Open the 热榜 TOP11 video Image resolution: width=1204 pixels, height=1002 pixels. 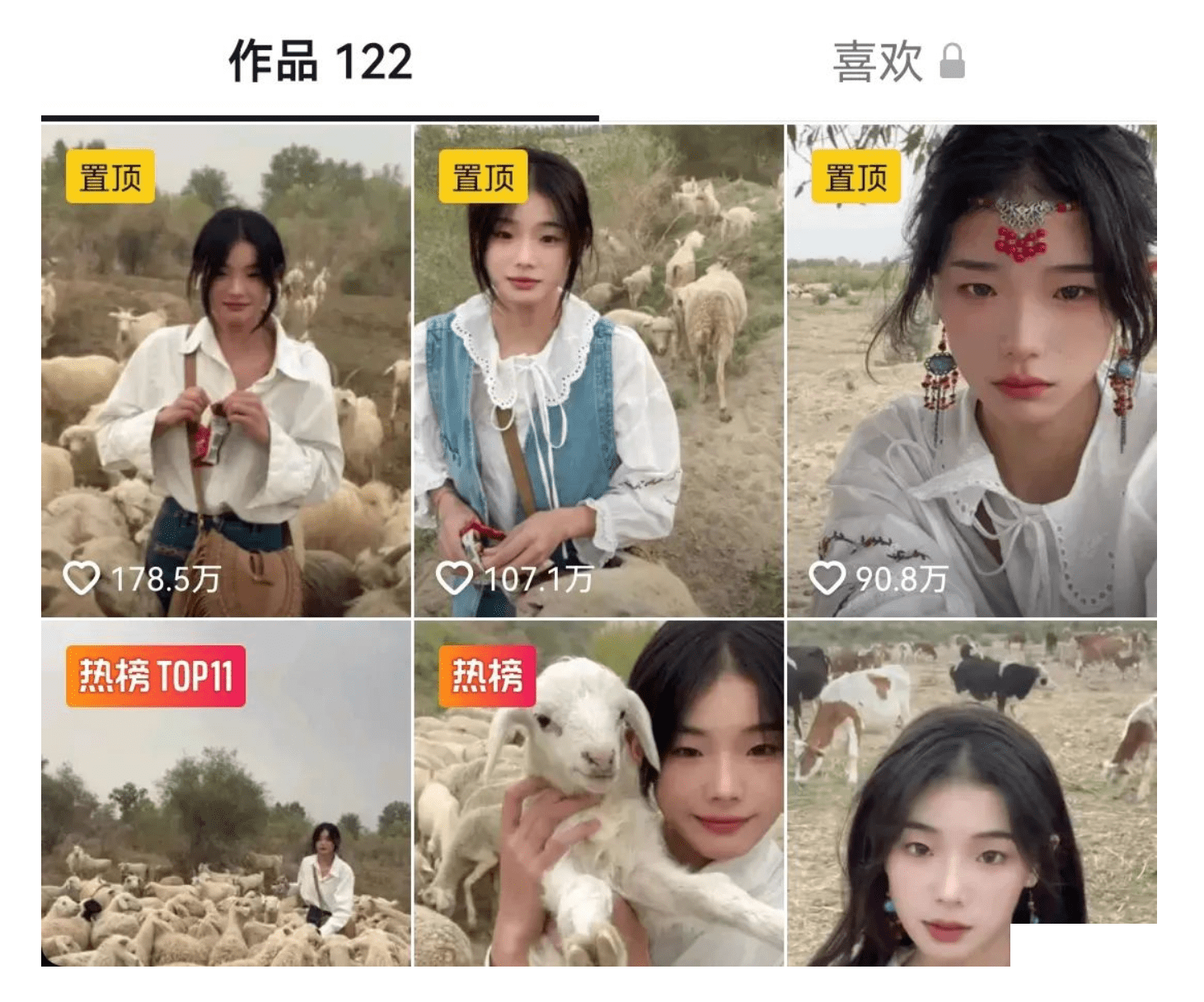coord(226,793)
